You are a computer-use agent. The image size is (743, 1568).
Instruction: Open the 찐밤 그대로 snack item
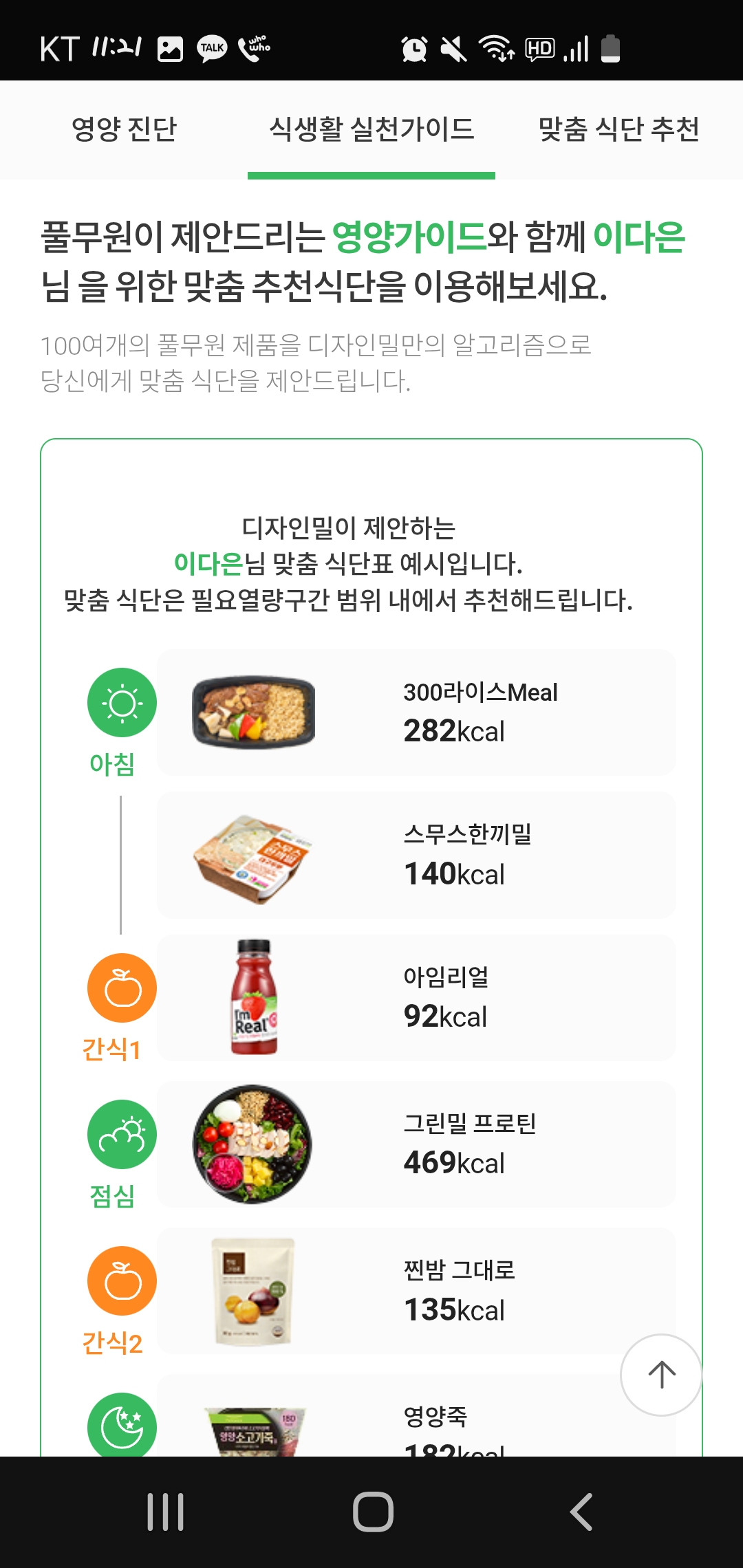click(416, 1291)
